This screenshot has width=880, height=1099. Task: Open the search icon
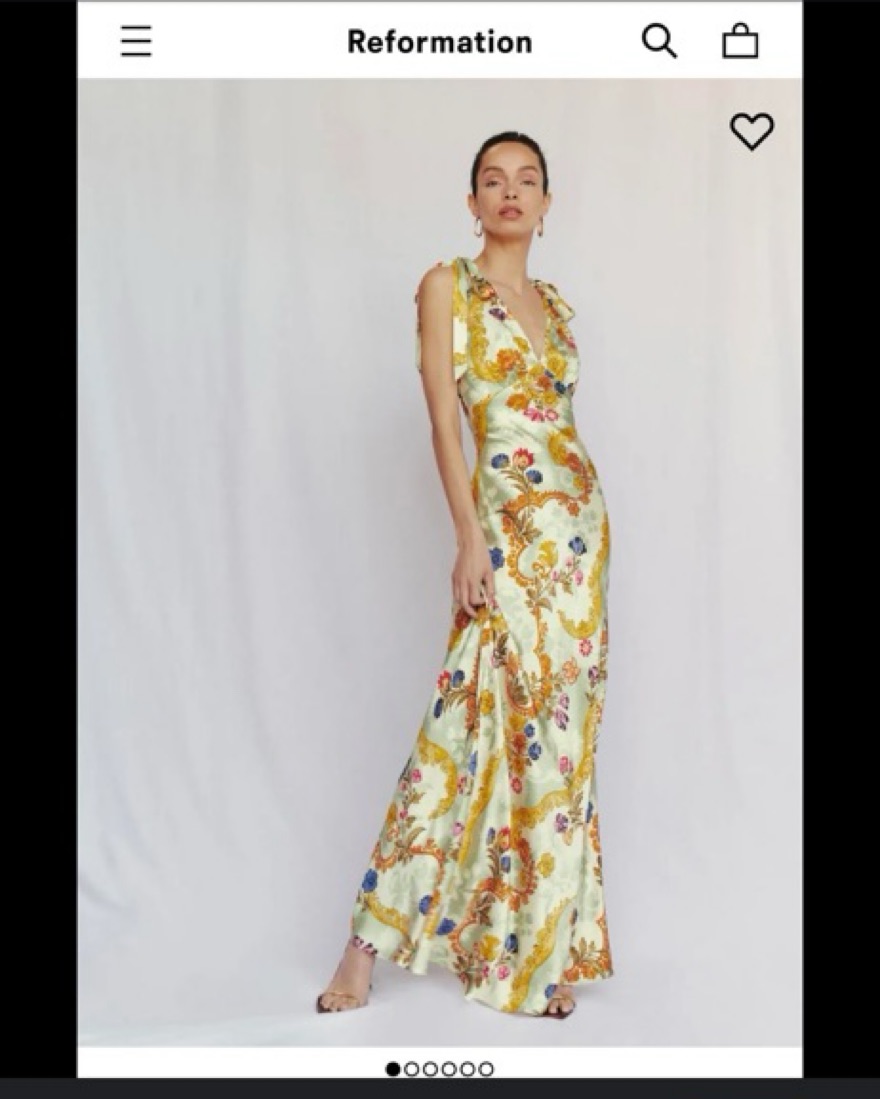click(x=659, y=42)
